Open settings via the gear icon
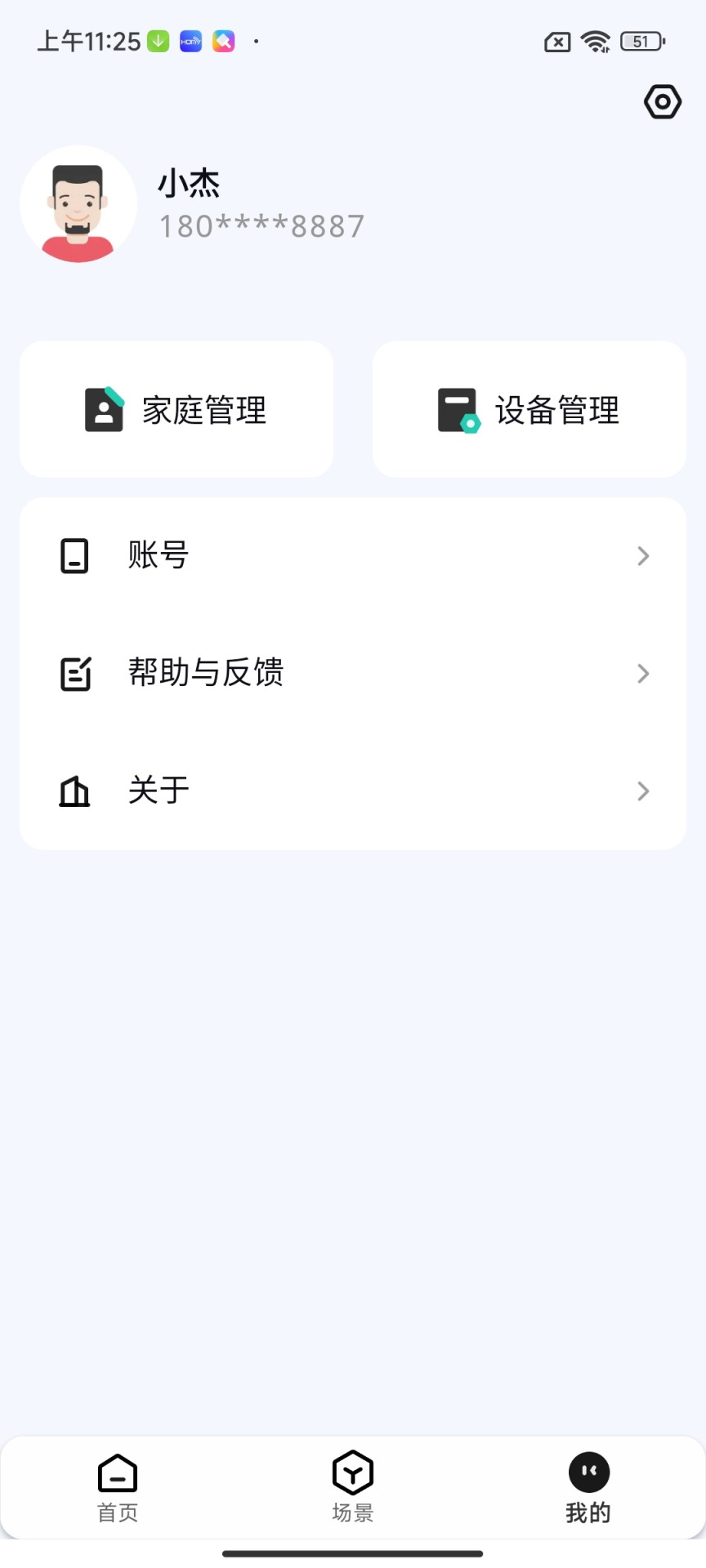This screenshot has height=1568, width=706. (x=663, y=102)
